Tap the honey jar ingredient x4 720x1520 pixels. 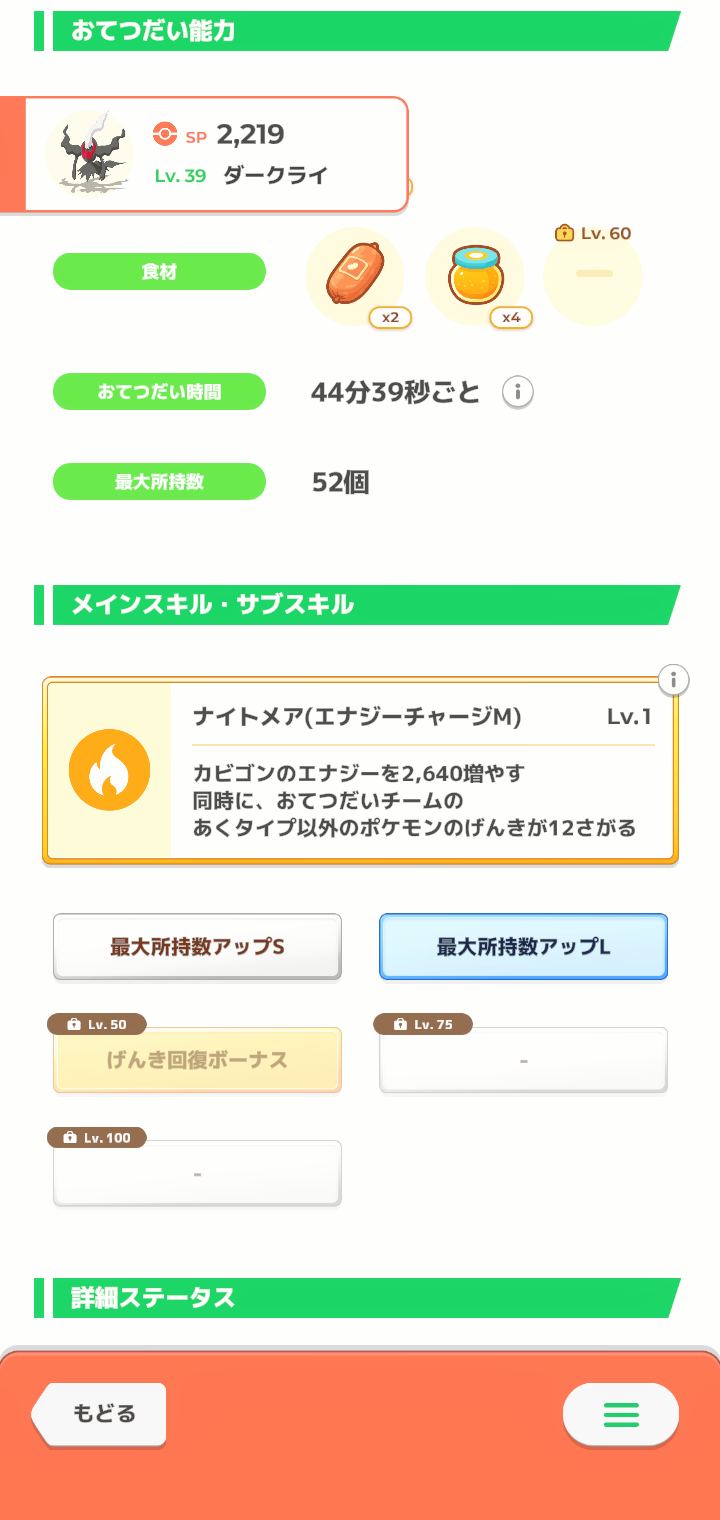click(475, 277)
